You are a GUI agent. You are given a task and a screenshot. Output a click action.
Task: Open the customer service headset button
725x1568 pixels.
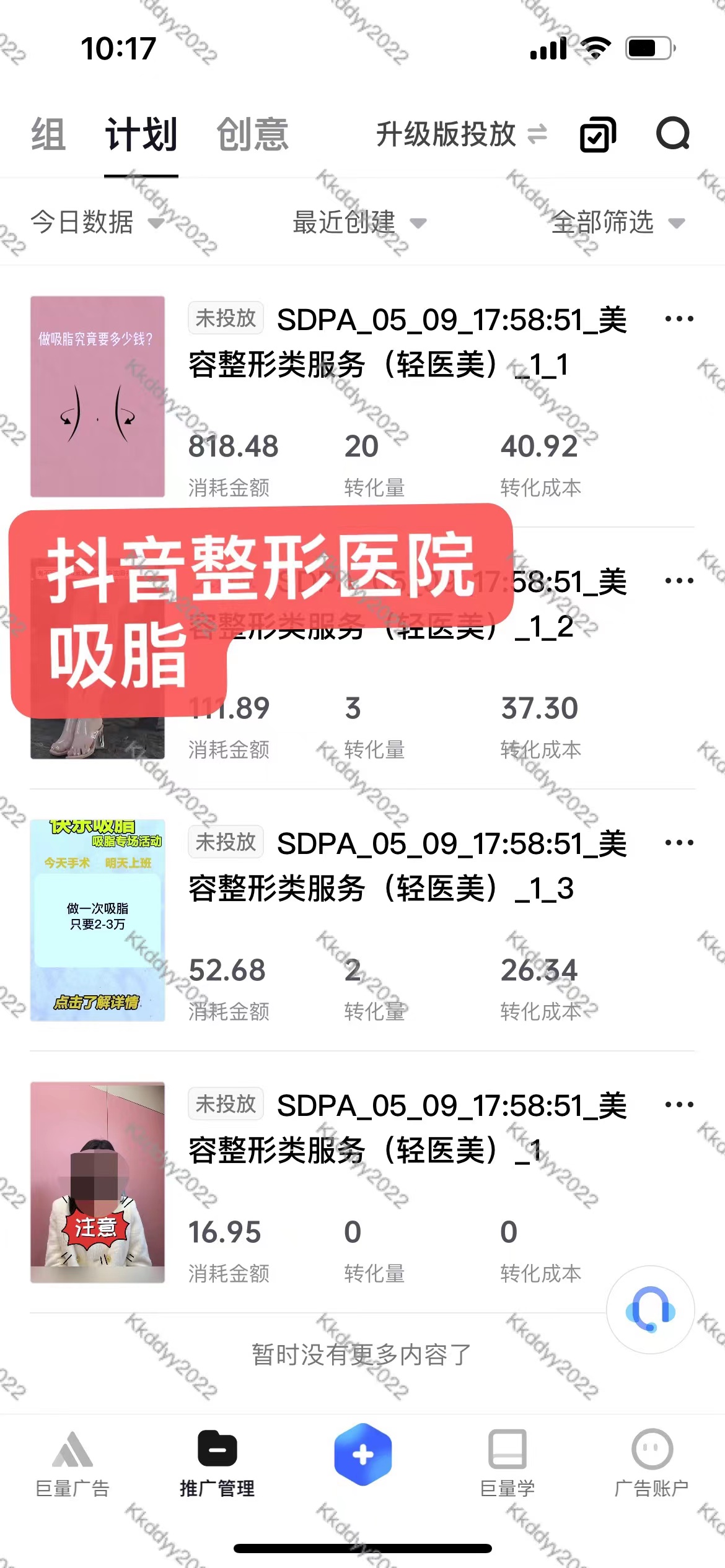pyautogui.click(x=650, y=1310)
